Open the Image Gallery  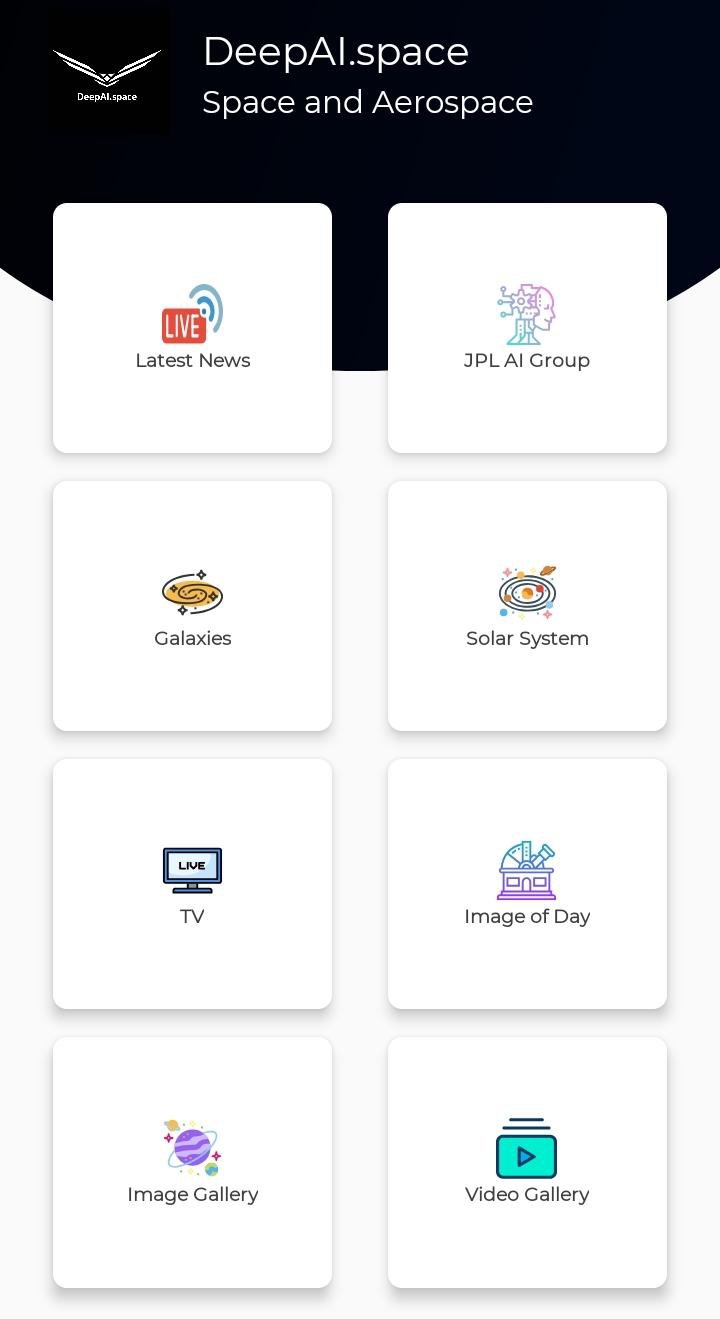tap(192, 1161)
